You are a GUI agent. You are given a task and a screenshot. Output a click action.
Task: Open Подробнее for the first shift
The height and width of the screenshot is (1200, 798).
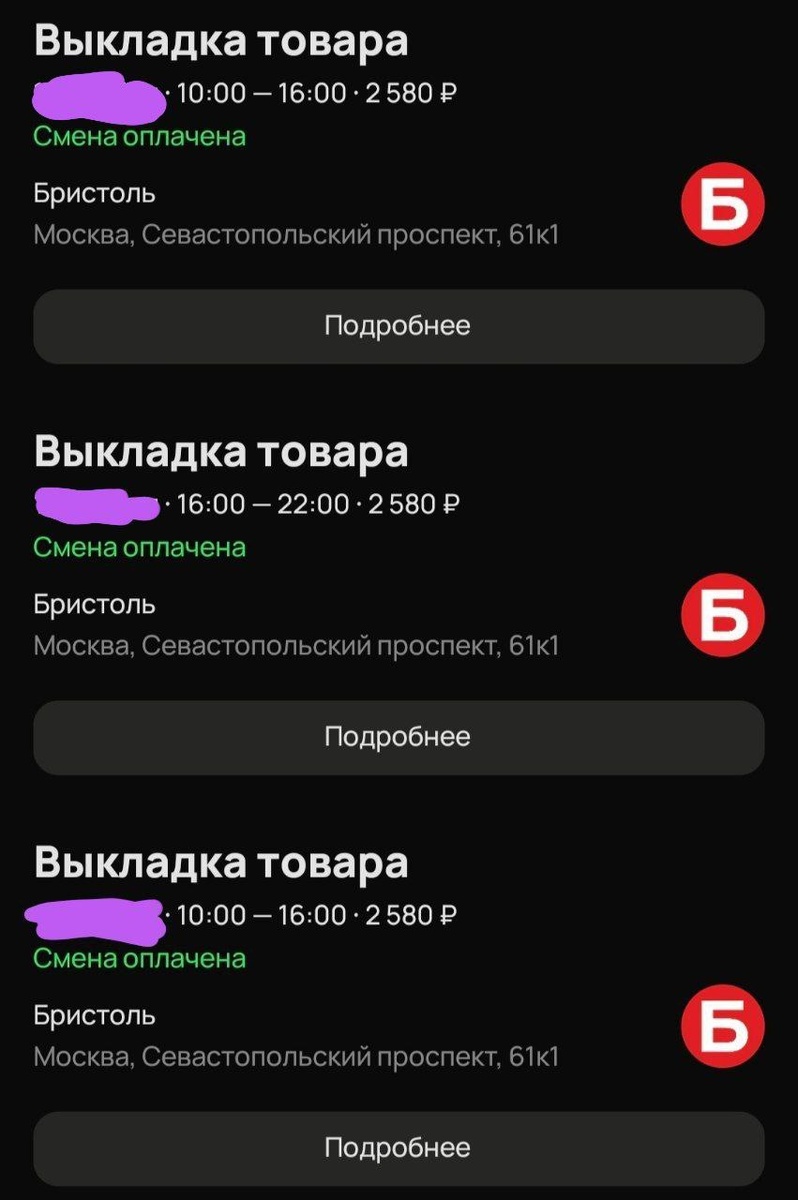tap(398, 324)
